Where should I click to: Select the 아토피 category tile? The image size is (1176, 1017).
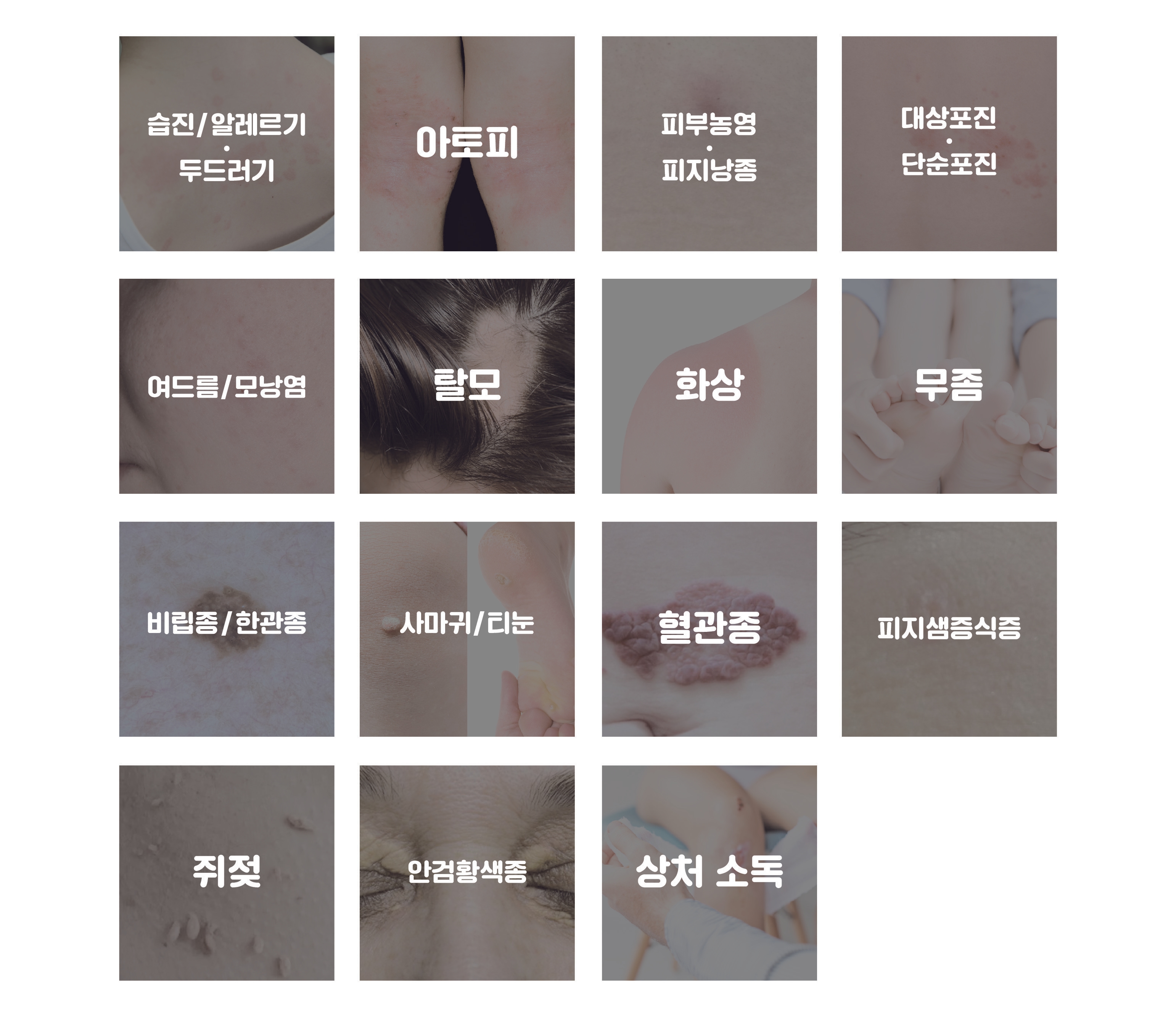pos(467,144)
